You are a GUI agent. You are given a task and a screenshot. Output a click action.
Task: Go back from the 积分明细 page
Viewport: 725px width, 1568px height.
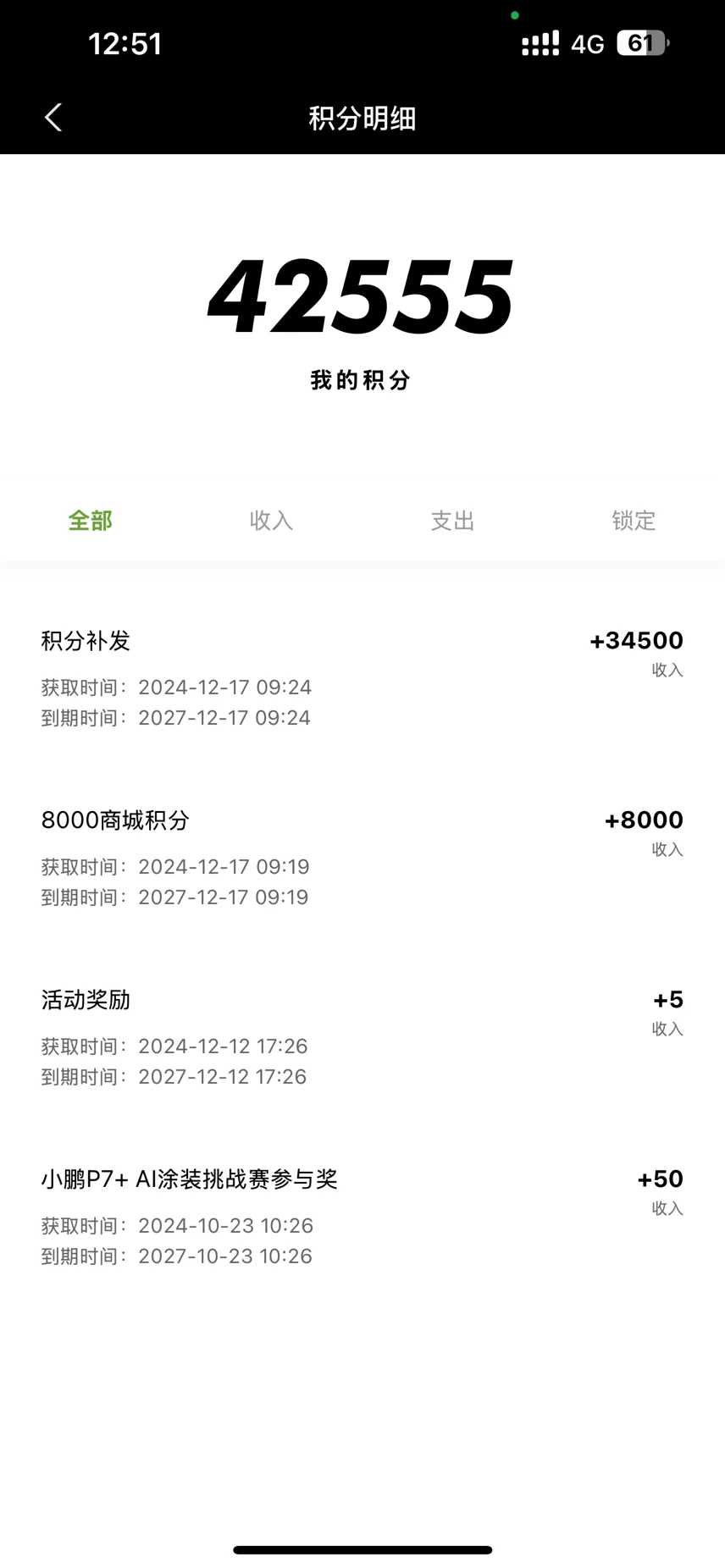pyautogui.click(x=53, y=118)
